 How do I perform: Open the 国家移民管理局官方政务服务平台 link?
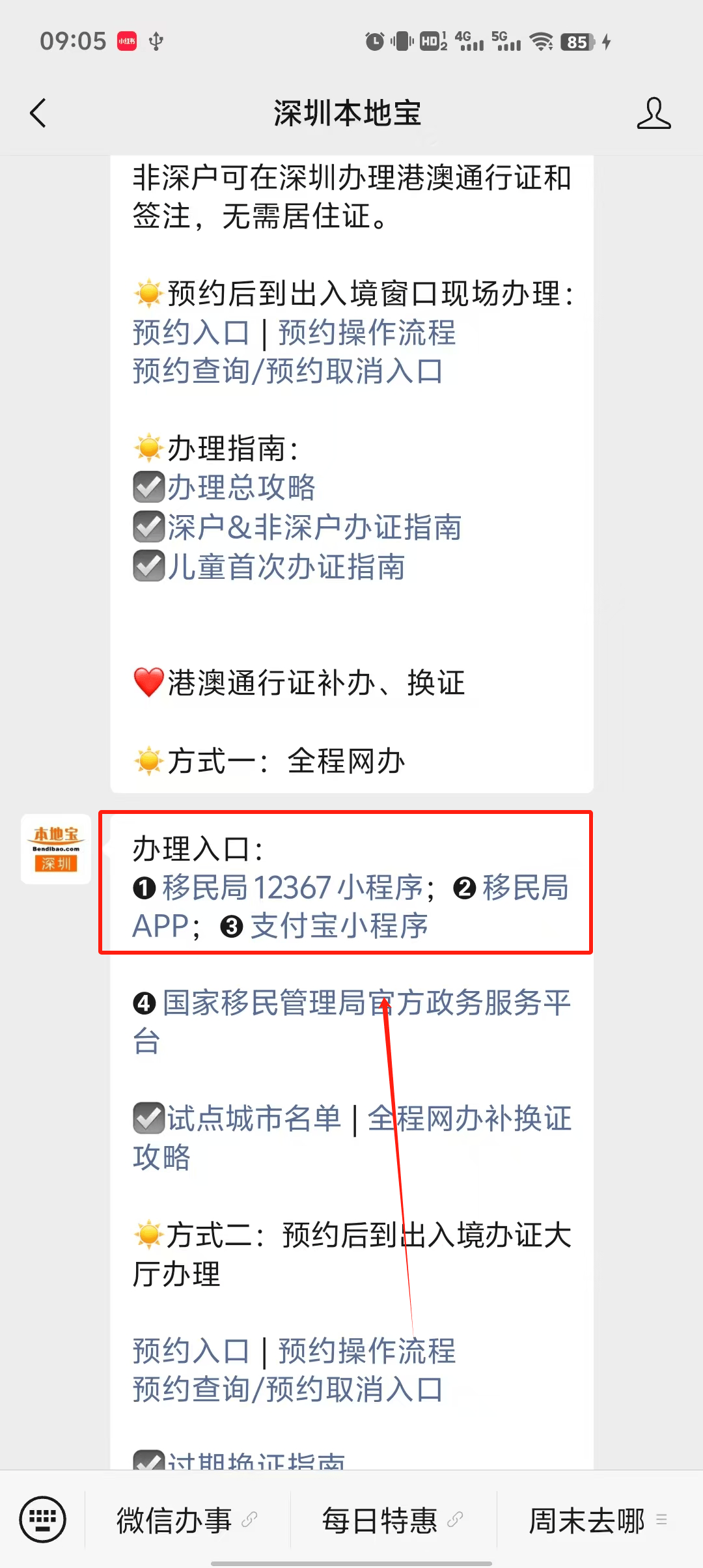pyautogui.click(x=366, y=1003)
